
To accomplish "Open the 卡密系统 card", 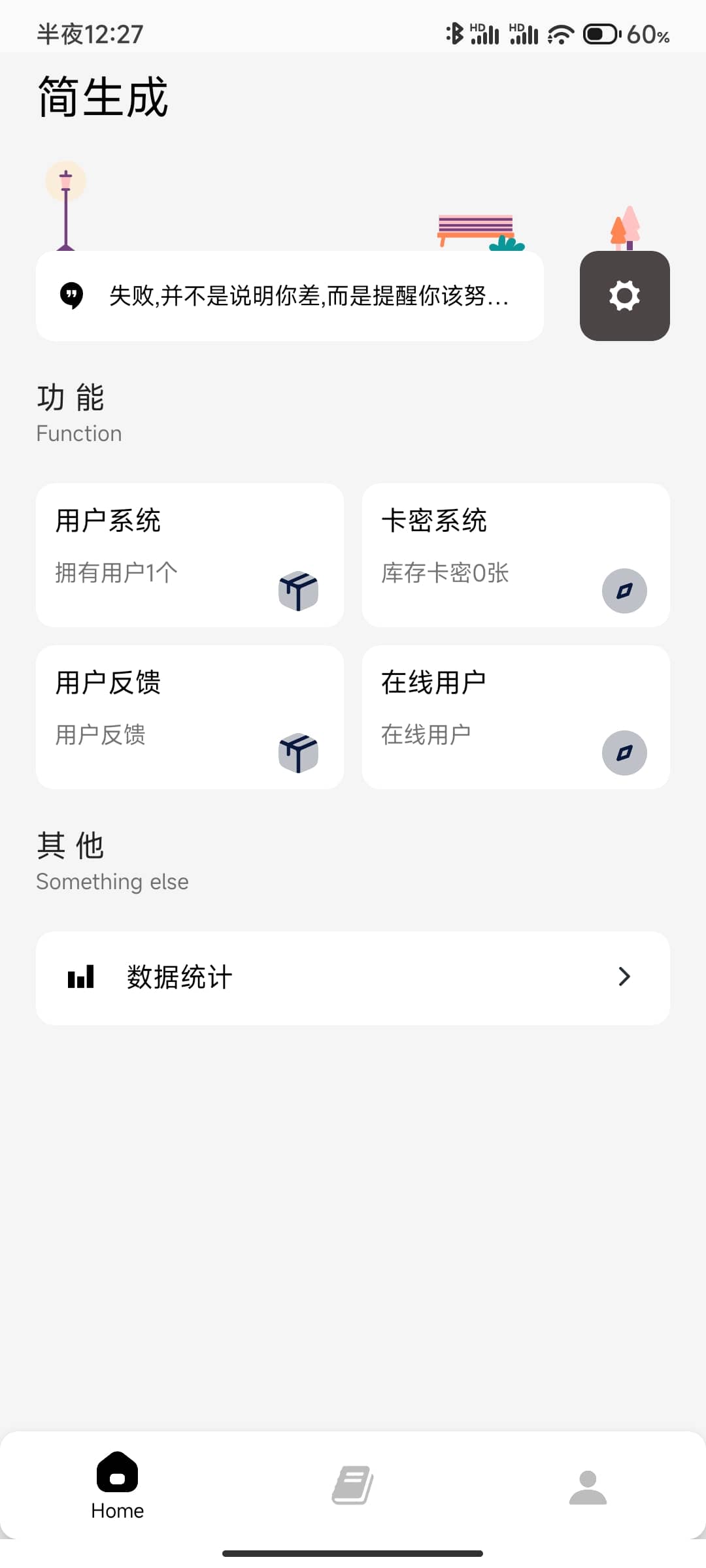I will [516, 555].
